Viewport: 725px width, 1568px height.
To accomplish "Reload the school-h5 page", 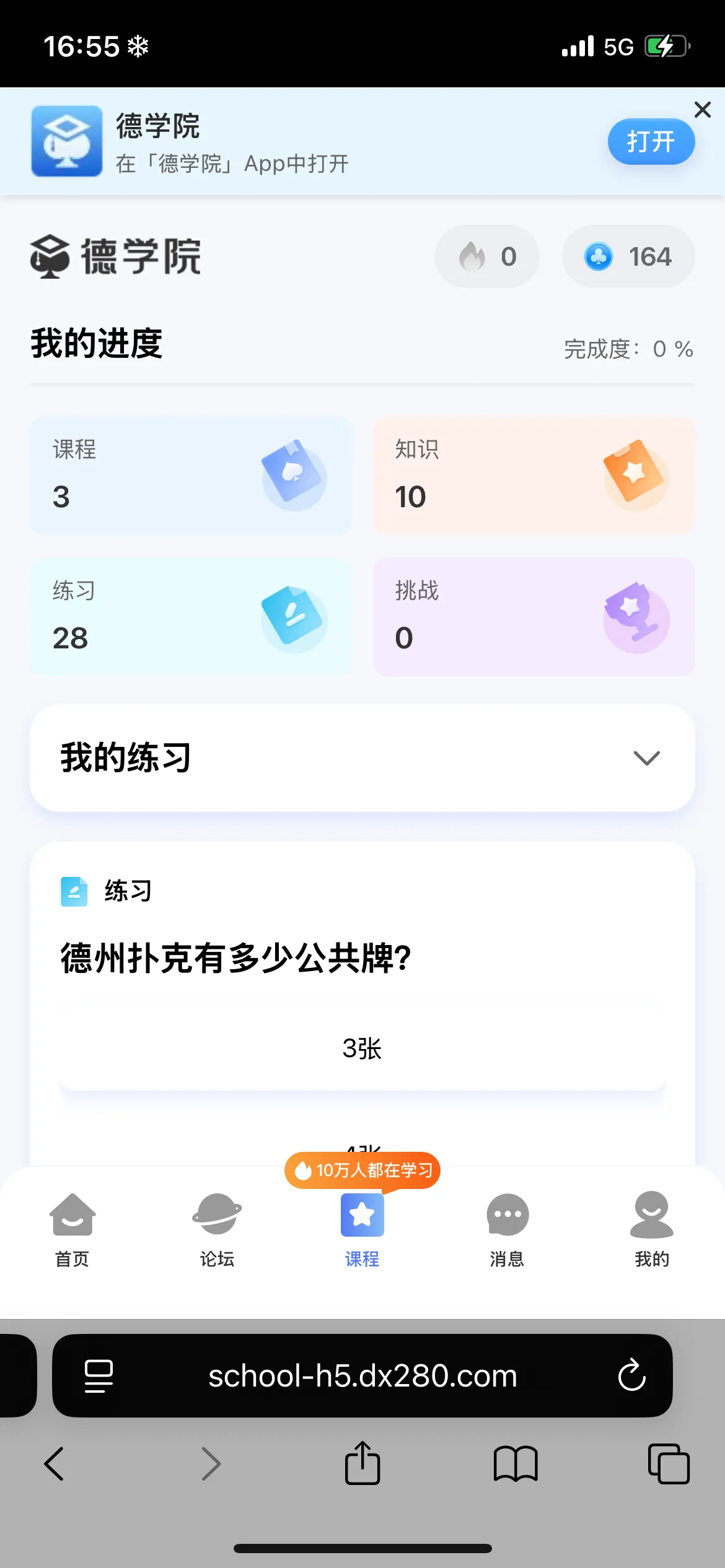I will [631, 1375].
